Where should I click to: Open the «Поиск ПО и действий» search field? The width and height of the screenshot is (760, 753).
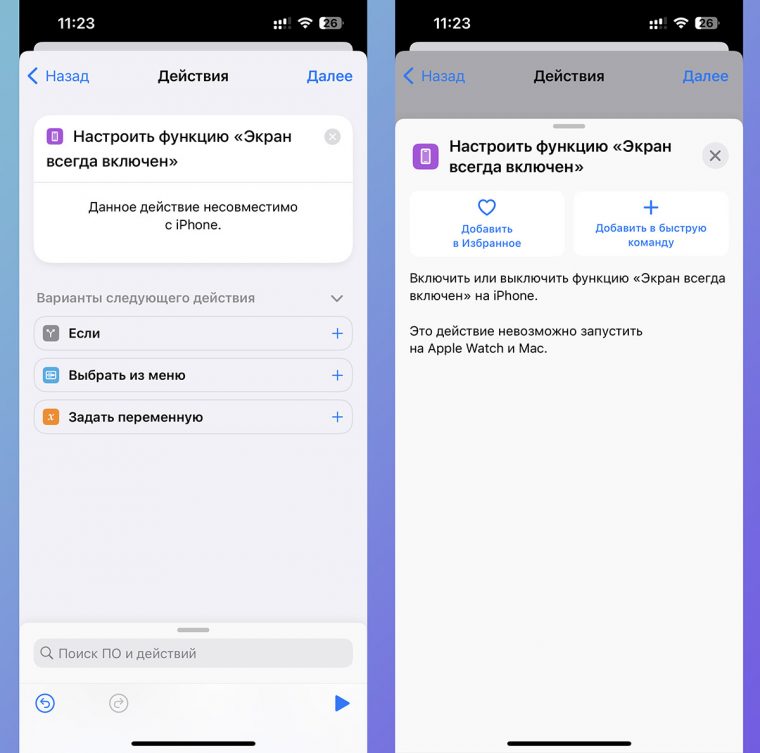point(193,653)
